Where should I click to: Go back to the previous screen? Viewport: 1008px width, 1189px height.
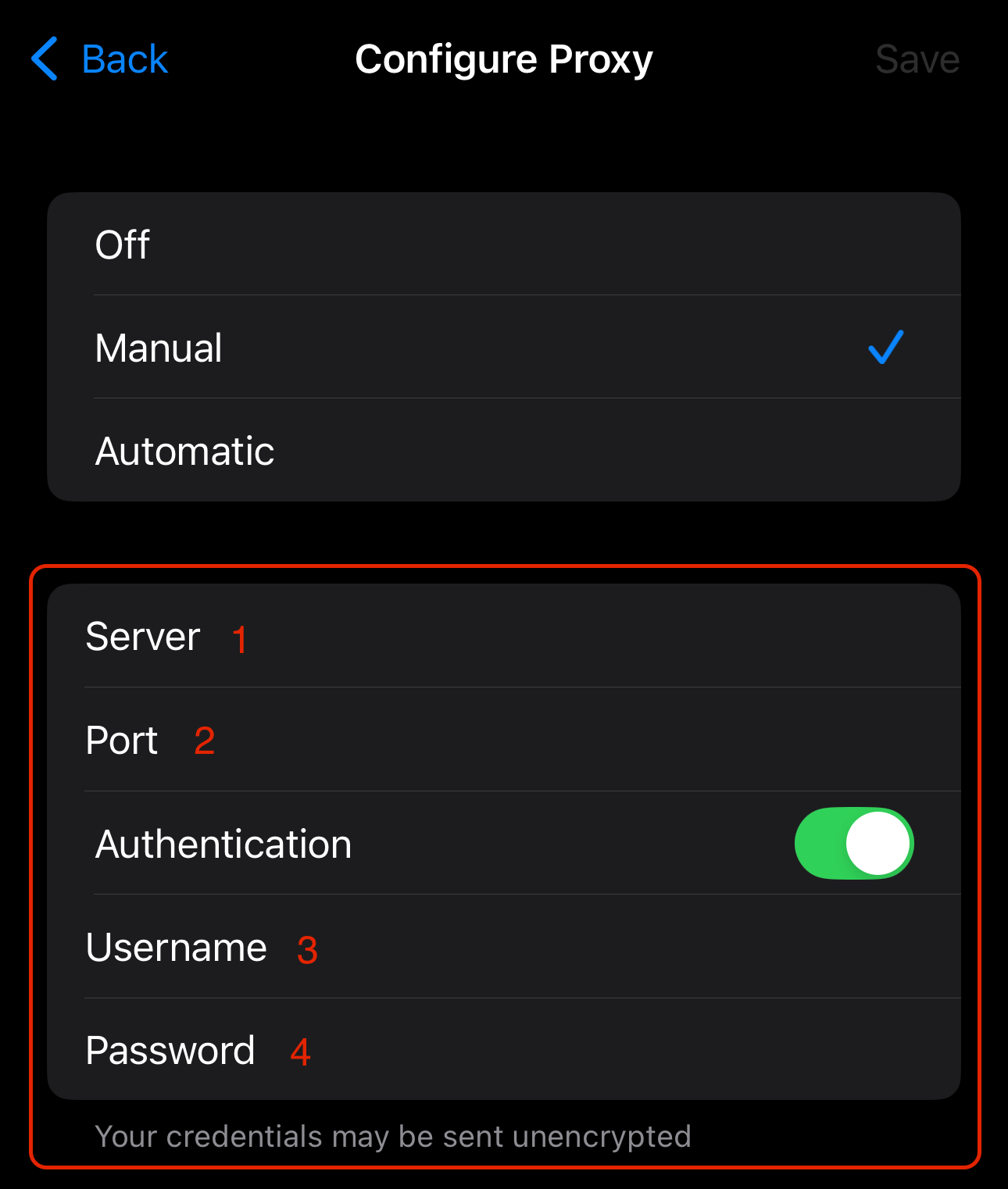point(100,59)
